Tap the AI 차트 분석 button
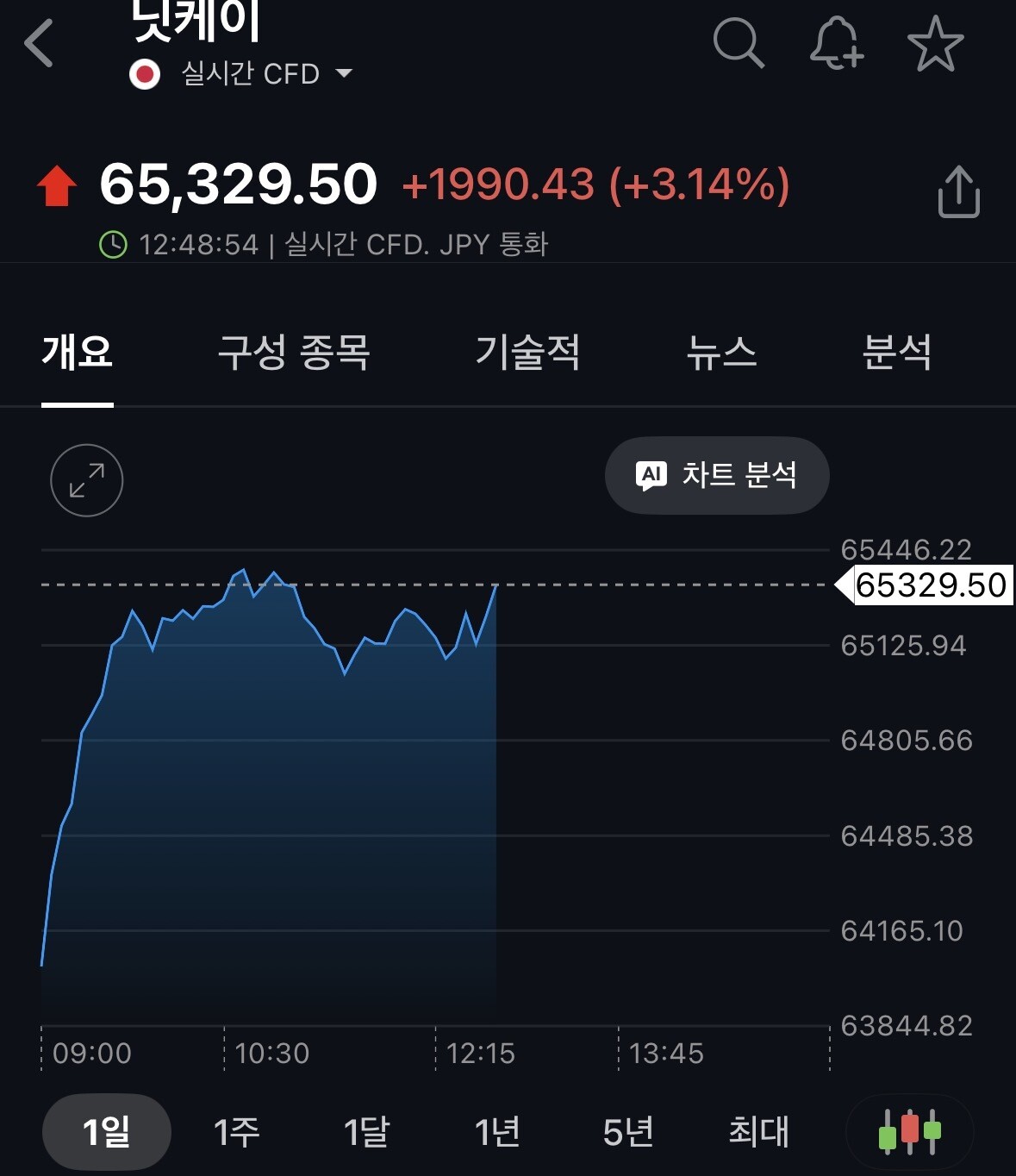Screen dimensions: 1016x1176 pyautogui.click(x=717, y=475)
